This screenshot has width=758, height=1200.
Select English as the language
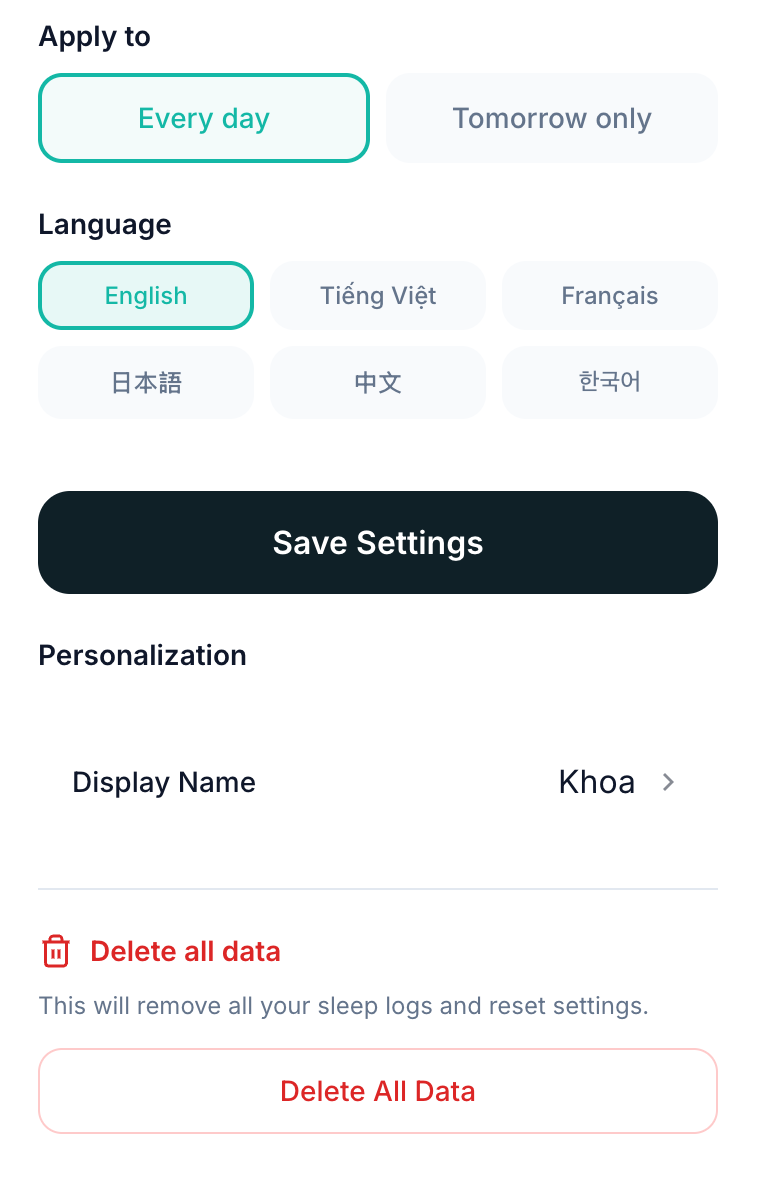pyautogui.click(x=146, y=296)
